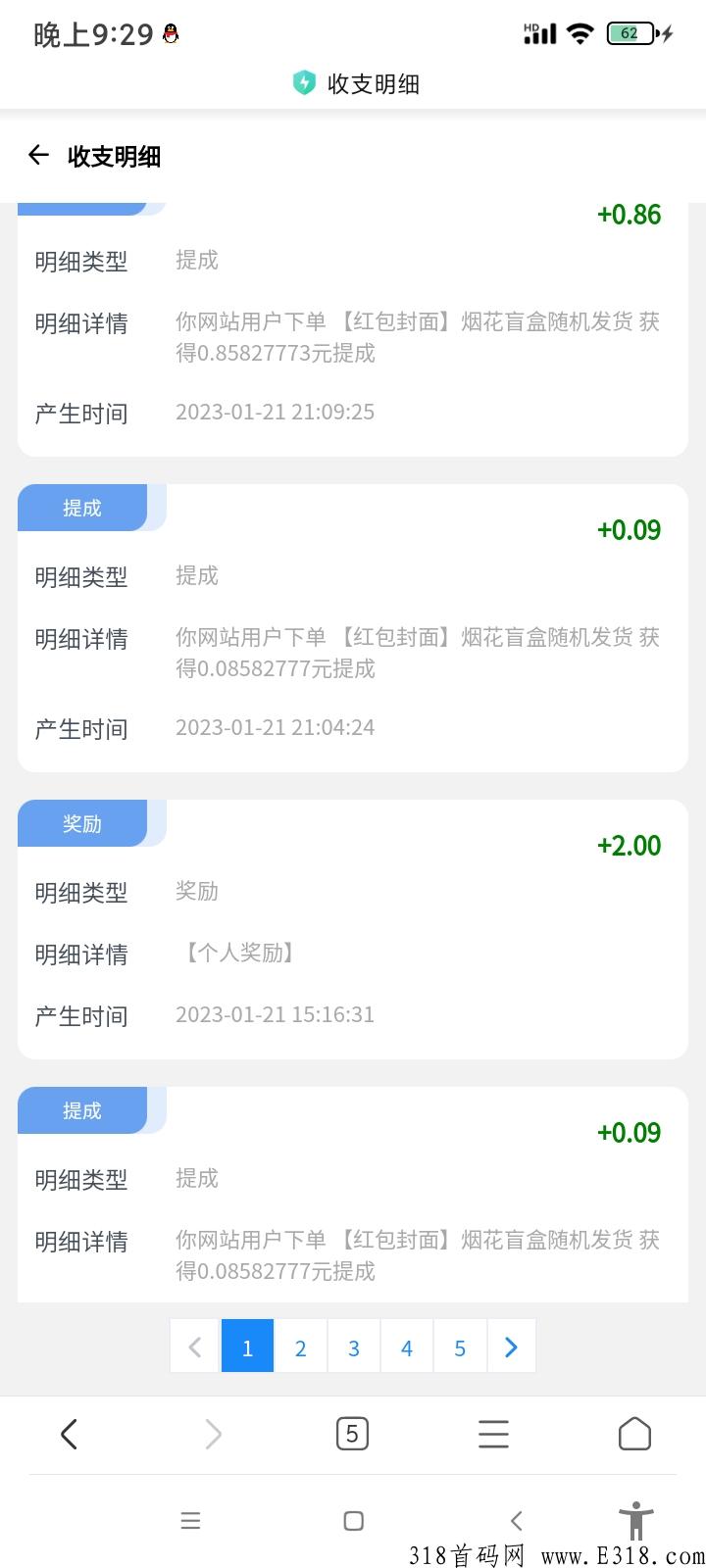Jump to page 3 in pagination

[x=353, y=1346]
